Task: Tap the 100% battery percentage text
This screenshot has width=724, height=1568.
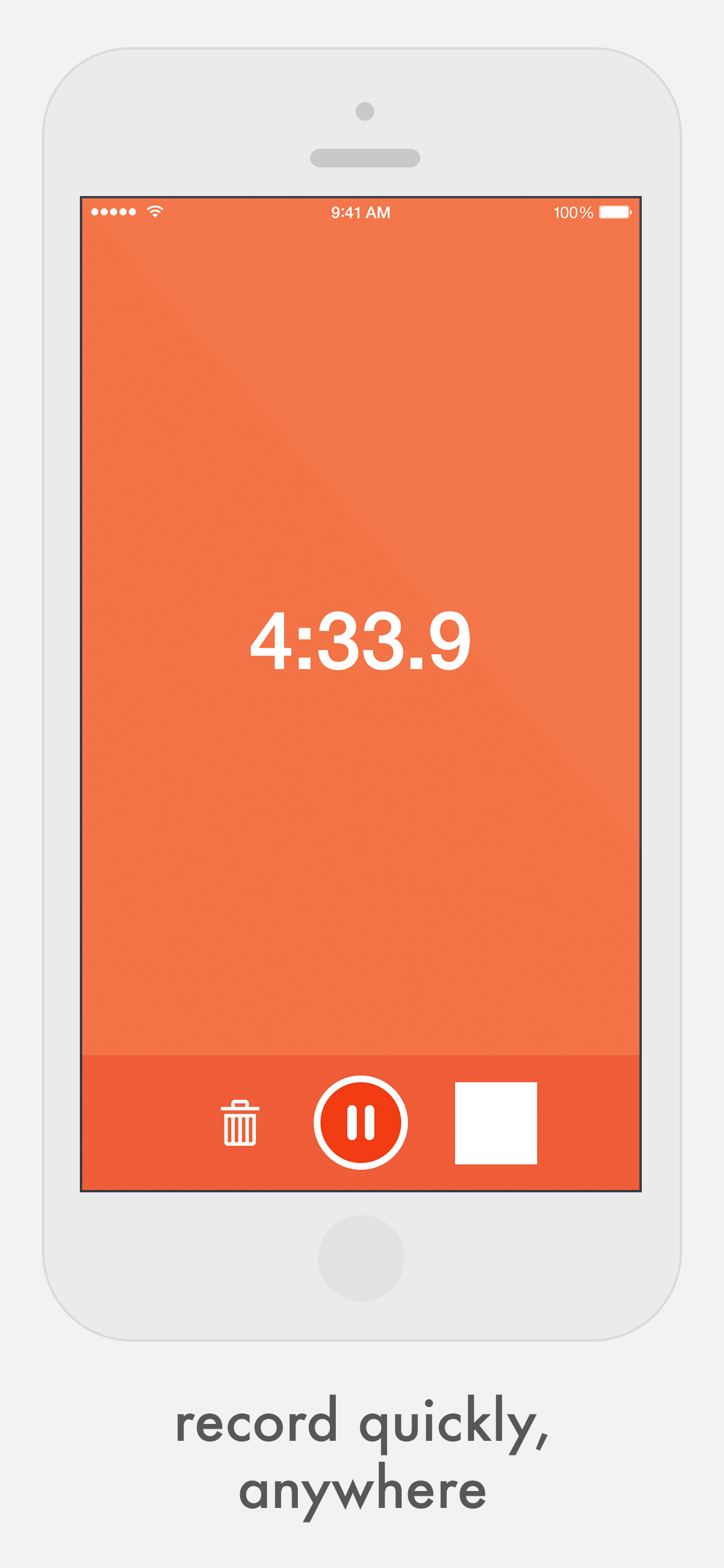Action: coord(574,211)
